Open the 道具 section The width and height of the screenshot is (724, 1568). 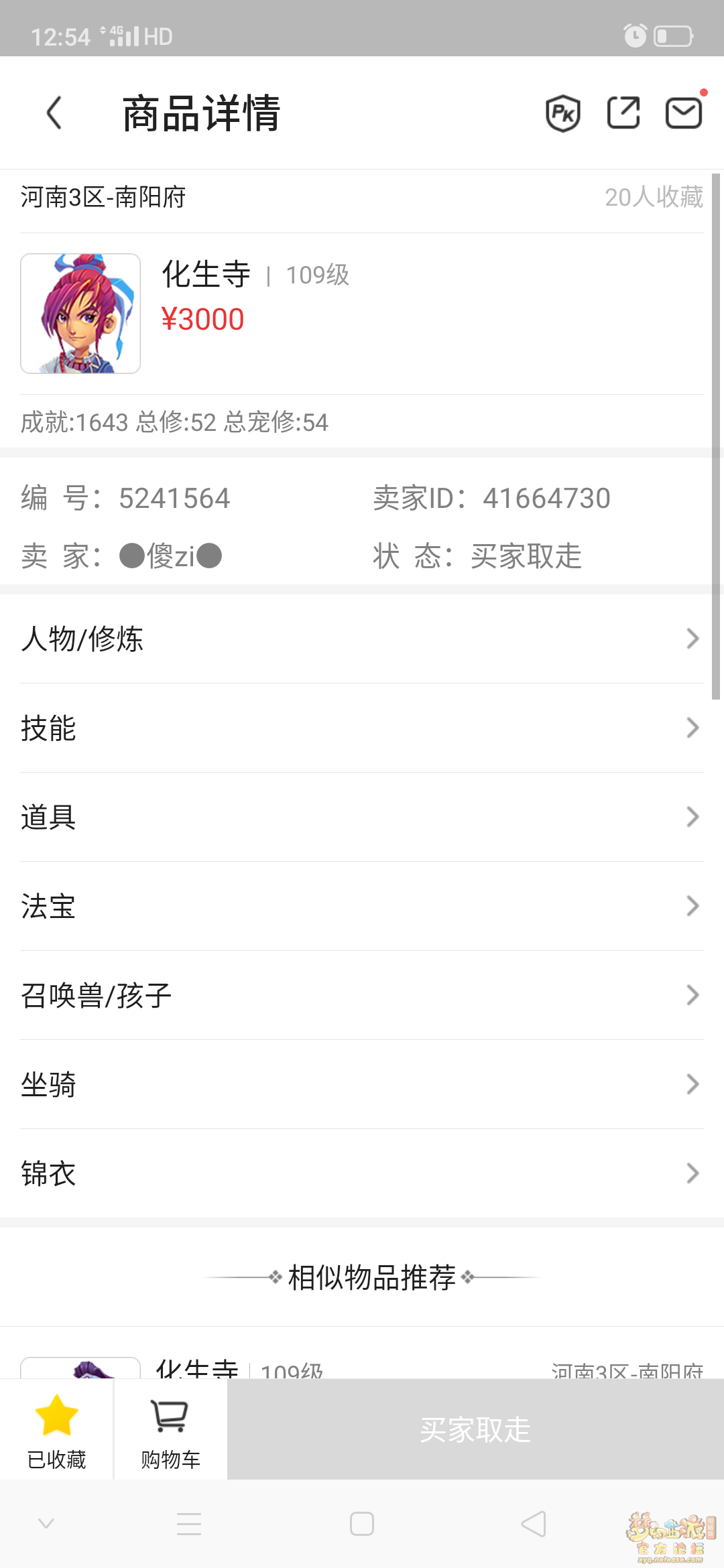(362, 817)
